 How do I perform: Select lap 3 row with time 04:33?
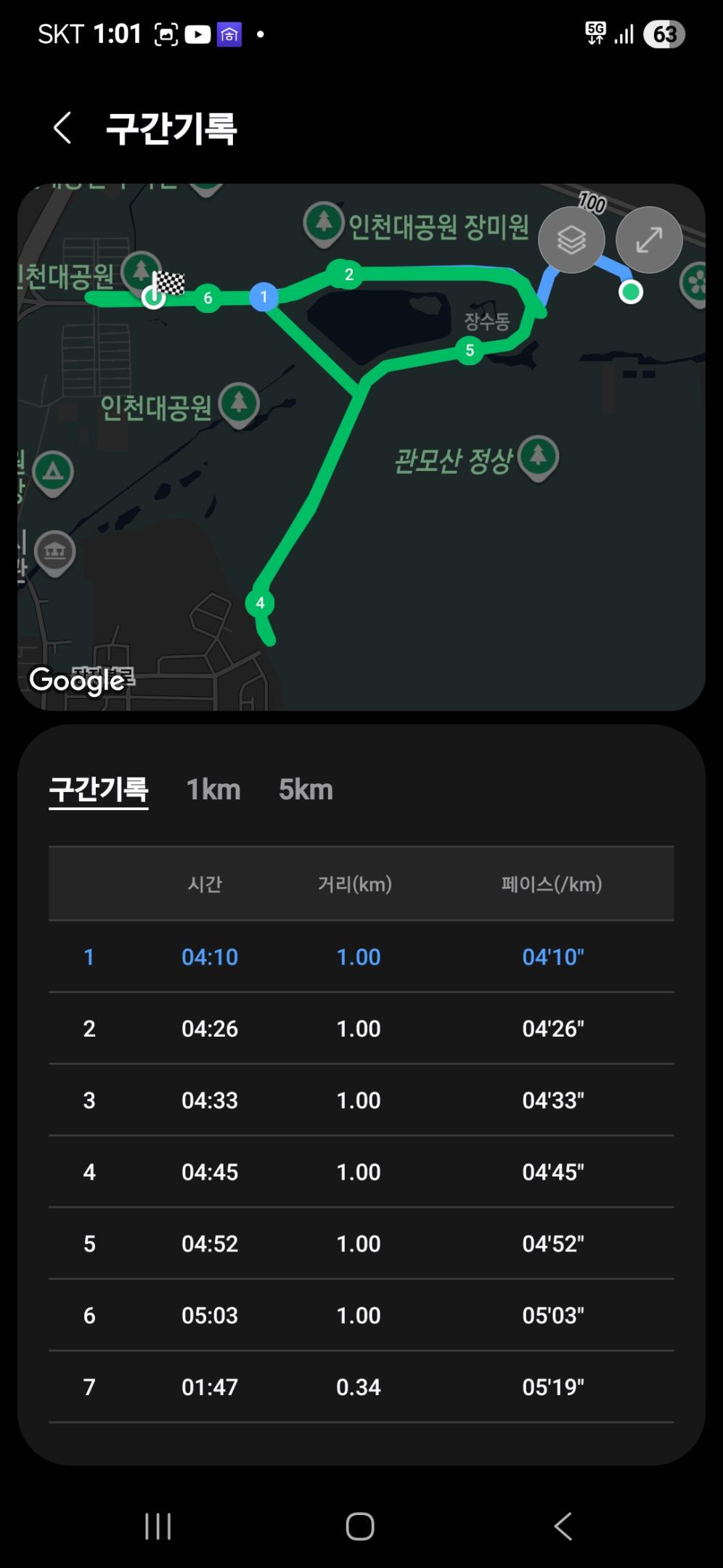pyautogui.click(x=361, y=1101)
